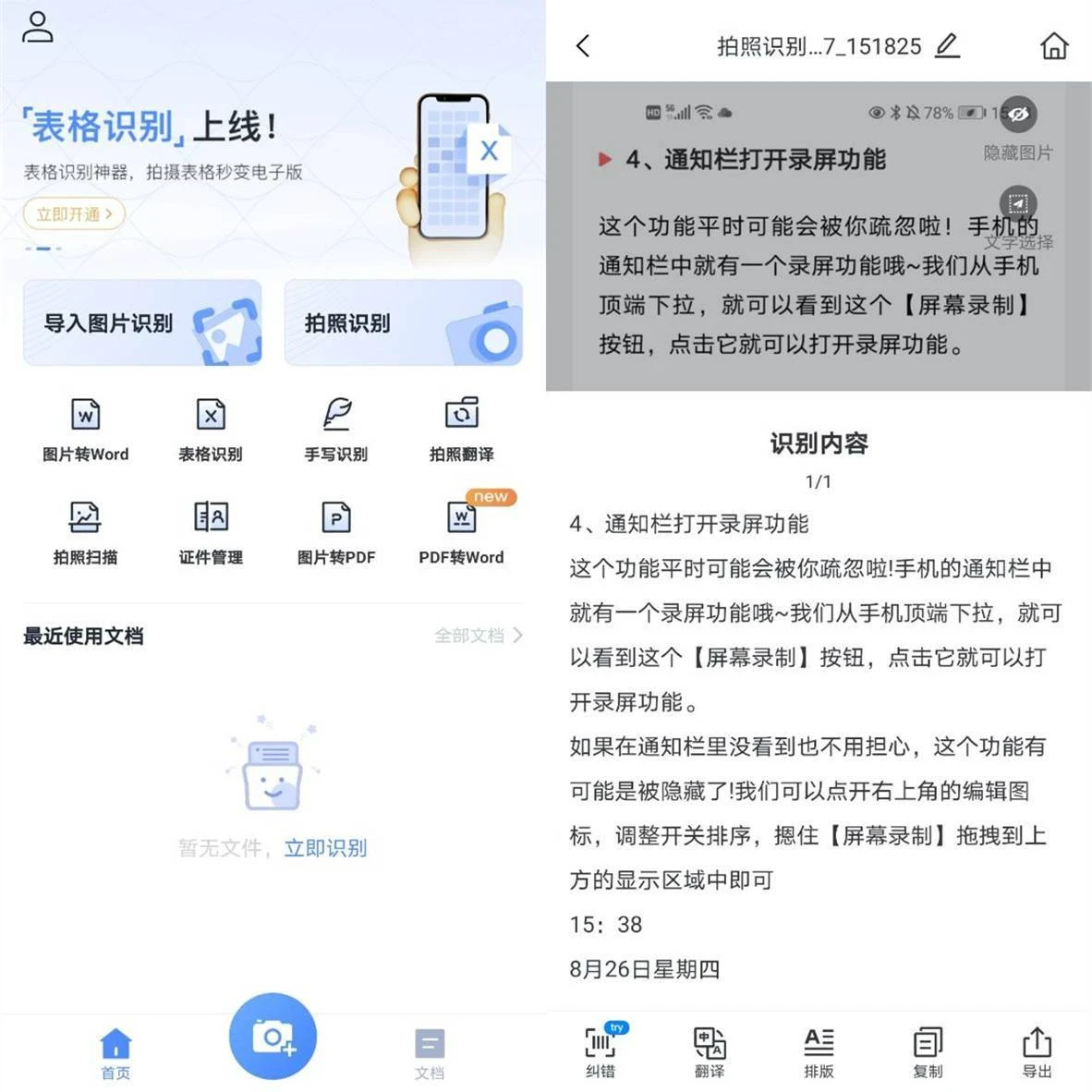Tap 导出 to export the text

point(1037,1052)
